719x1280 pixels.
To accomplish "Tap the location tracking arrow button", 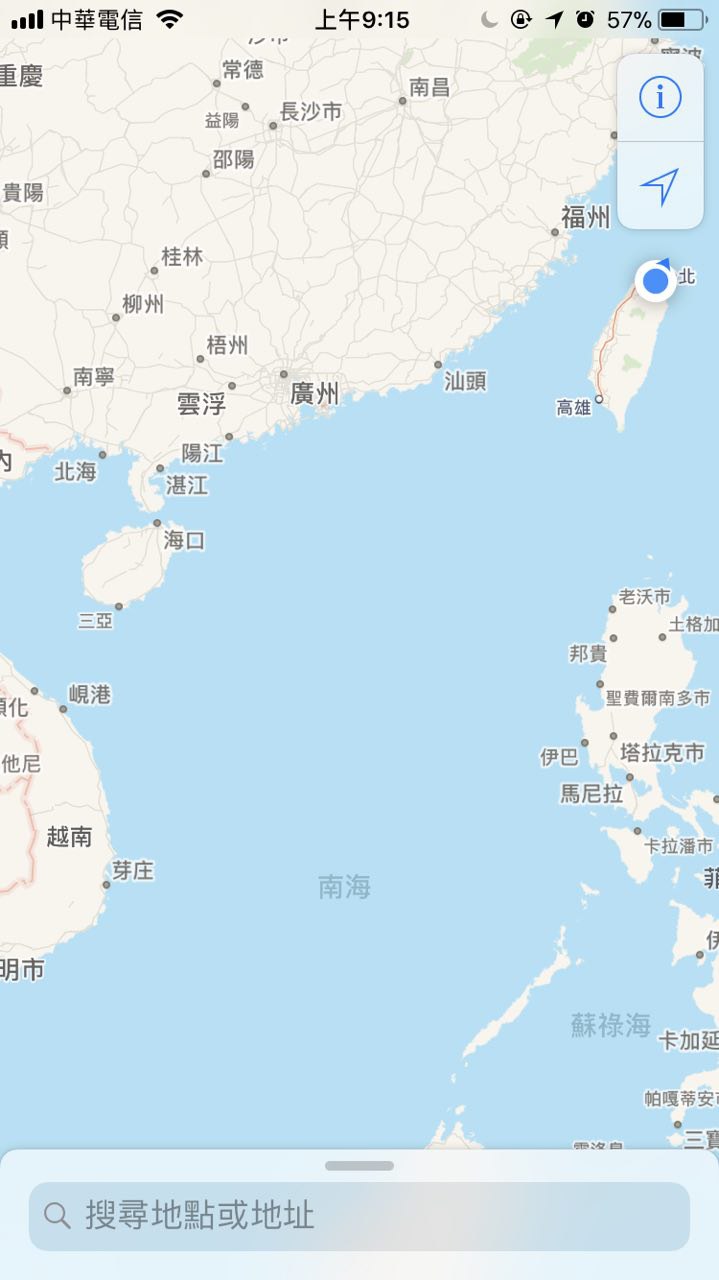I will pyautogui.click(x=660, y=185).
